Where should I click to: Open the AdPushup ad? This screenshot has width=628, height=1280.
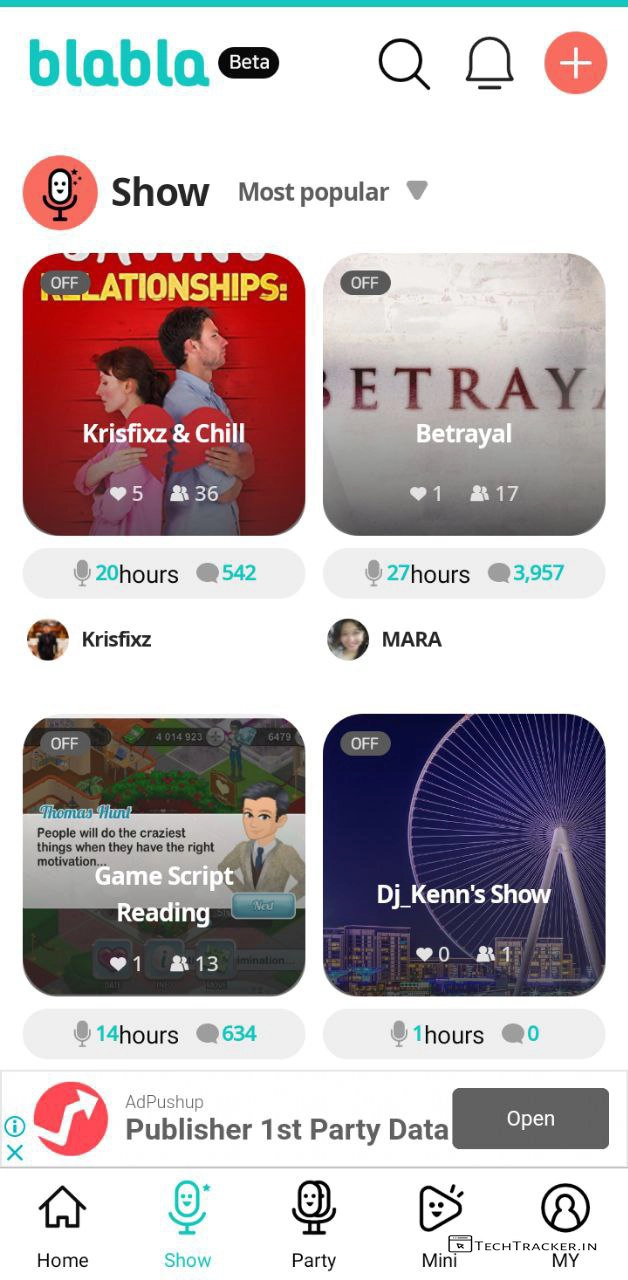[x=530, y=1118]
